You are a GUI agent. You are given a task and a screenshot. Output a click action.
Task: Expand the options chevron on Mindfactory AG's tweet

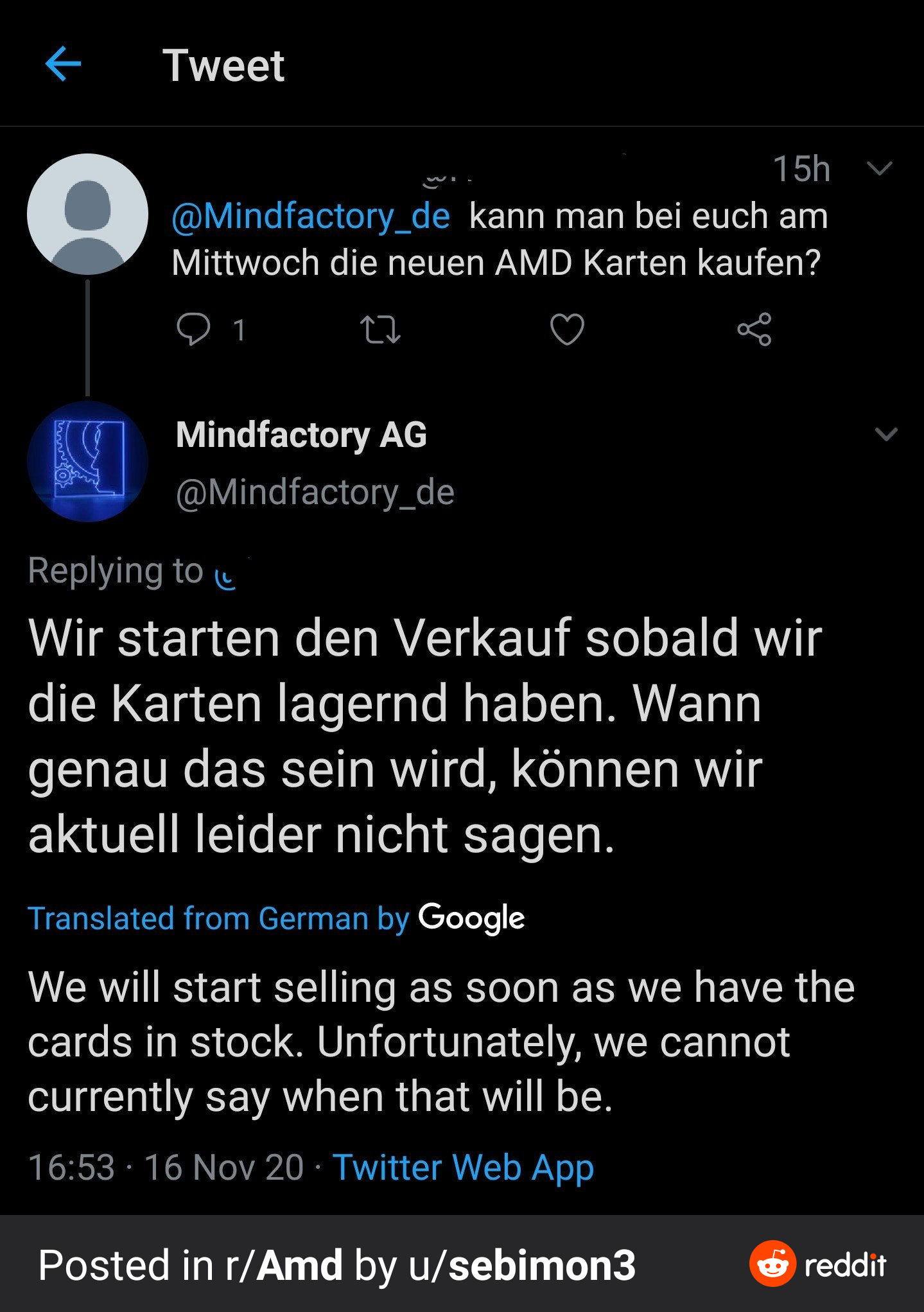pyautogui.click(x=885, y=435)
